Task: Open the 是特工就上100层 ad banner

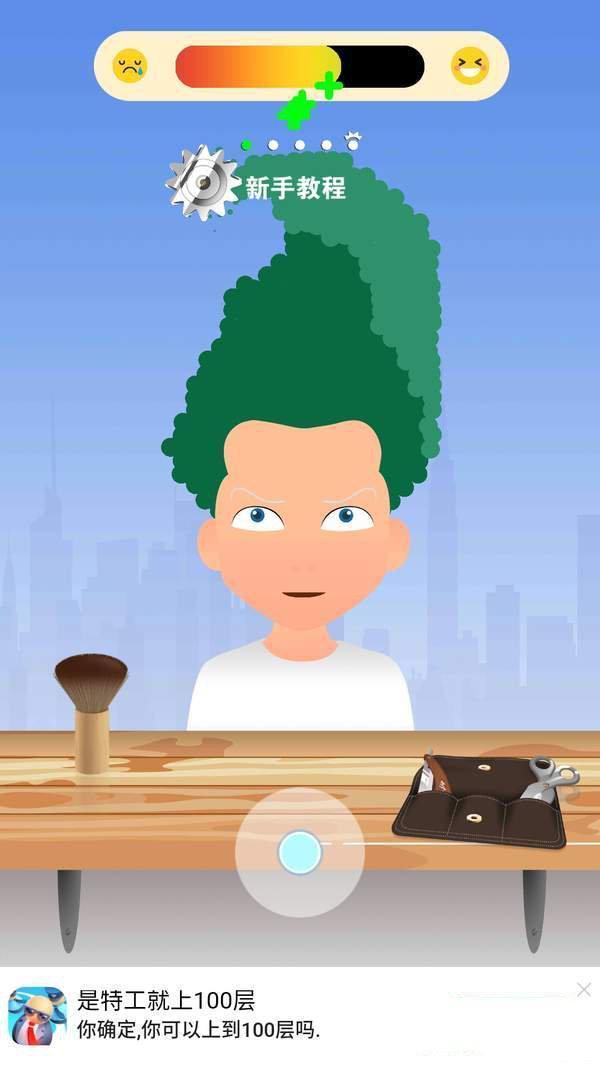Action: click(x=250, y=1014)
